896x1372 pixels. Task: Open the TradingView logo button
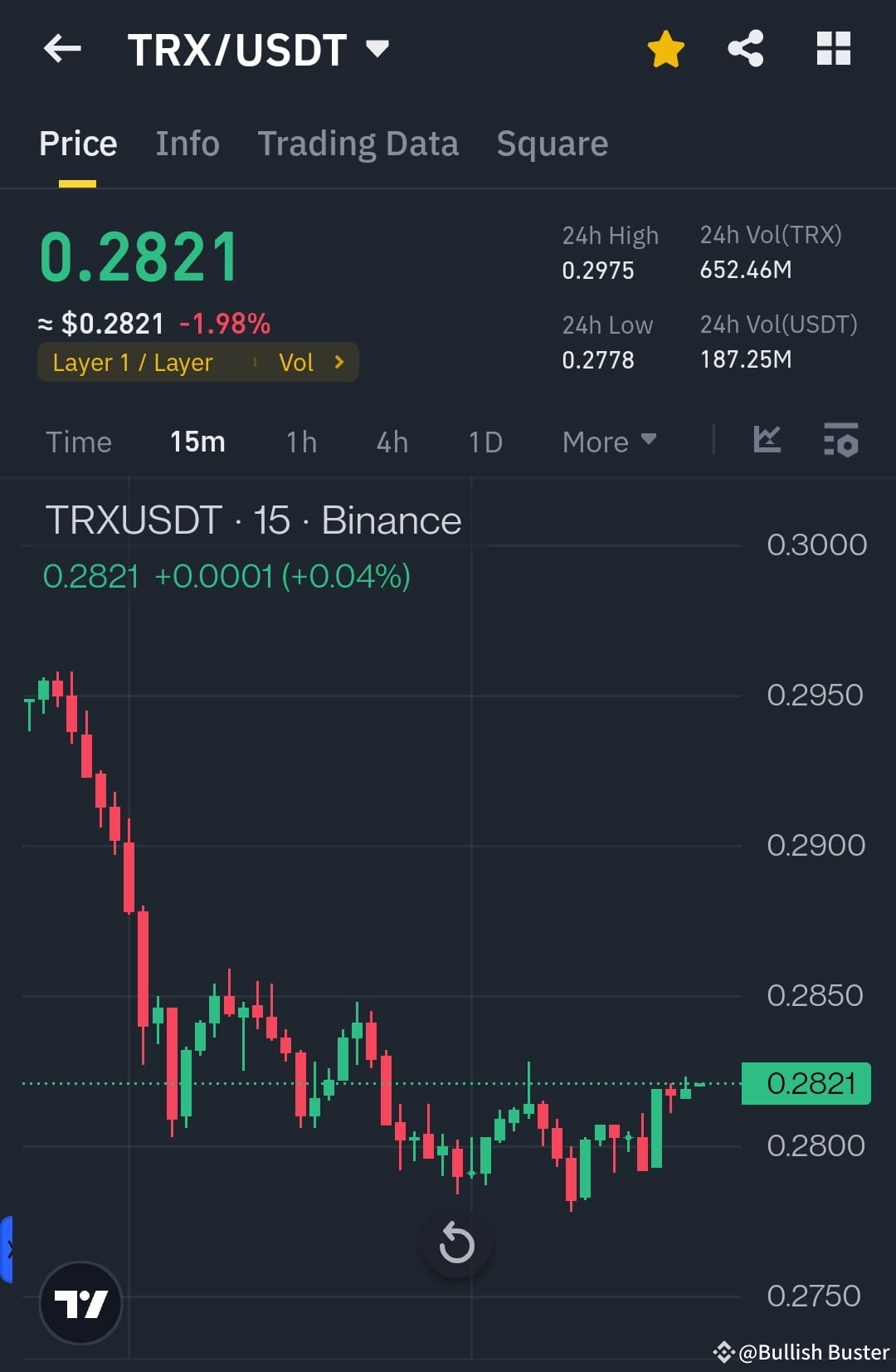[x=80, y=1303]
